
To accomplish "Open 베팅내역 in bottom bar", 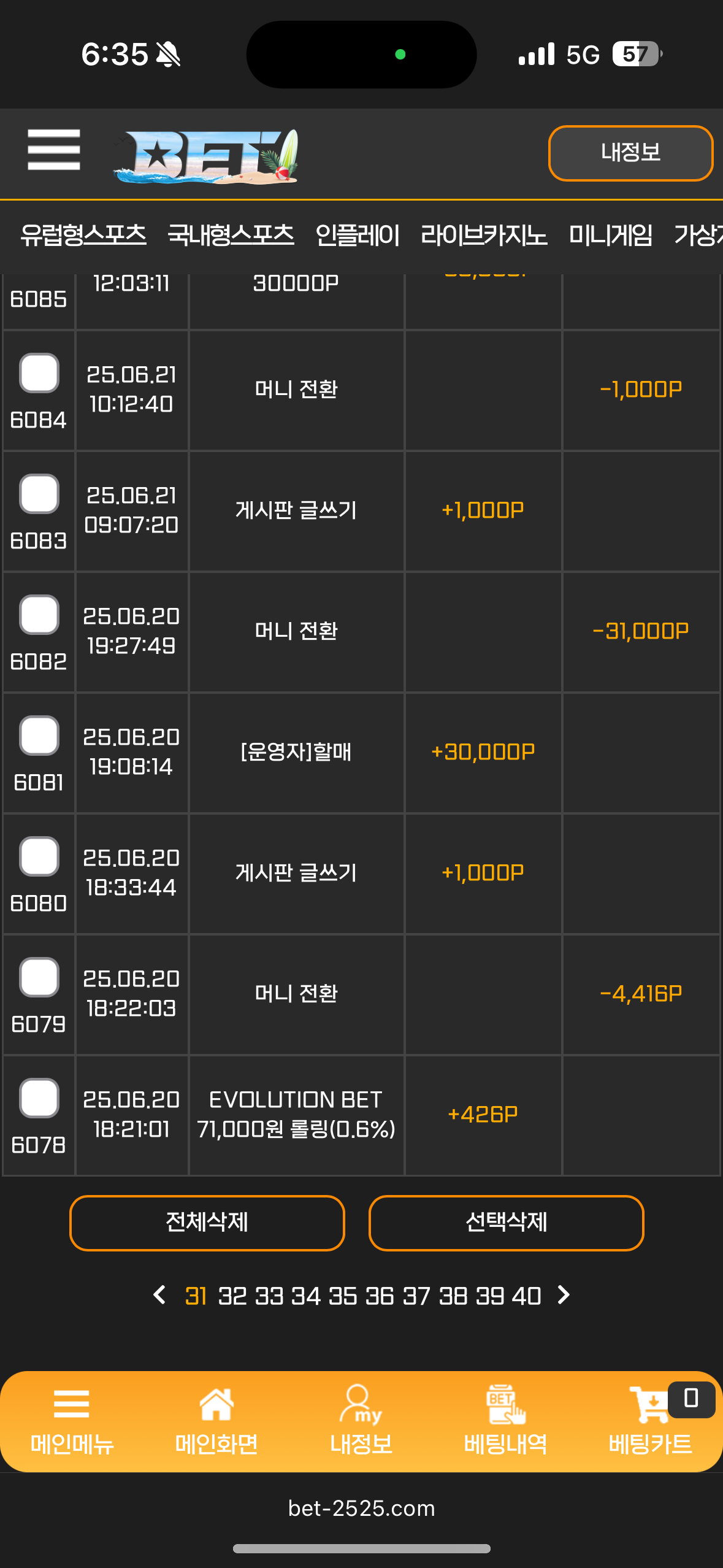I will [x=505, y=1421].
